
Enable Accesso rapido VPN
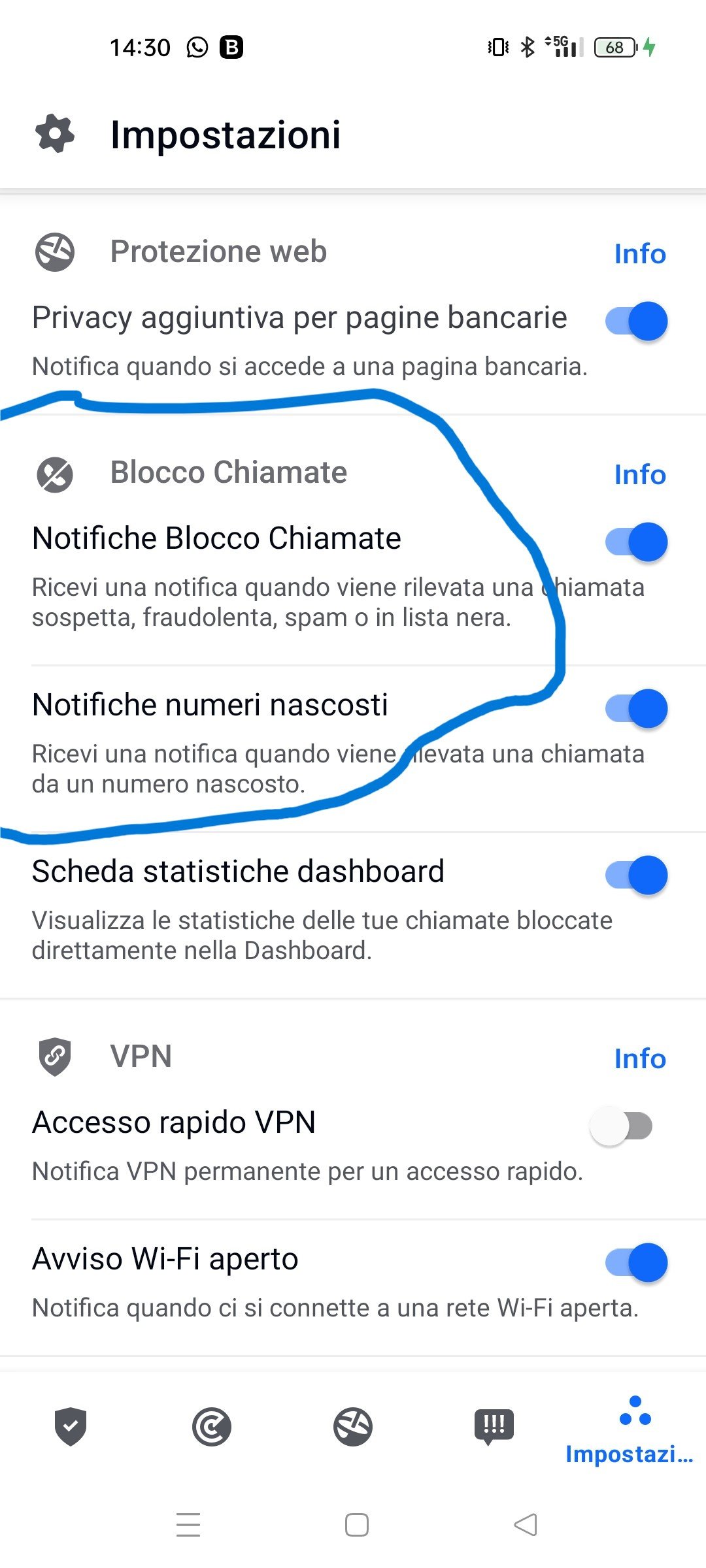(622, 1126)
